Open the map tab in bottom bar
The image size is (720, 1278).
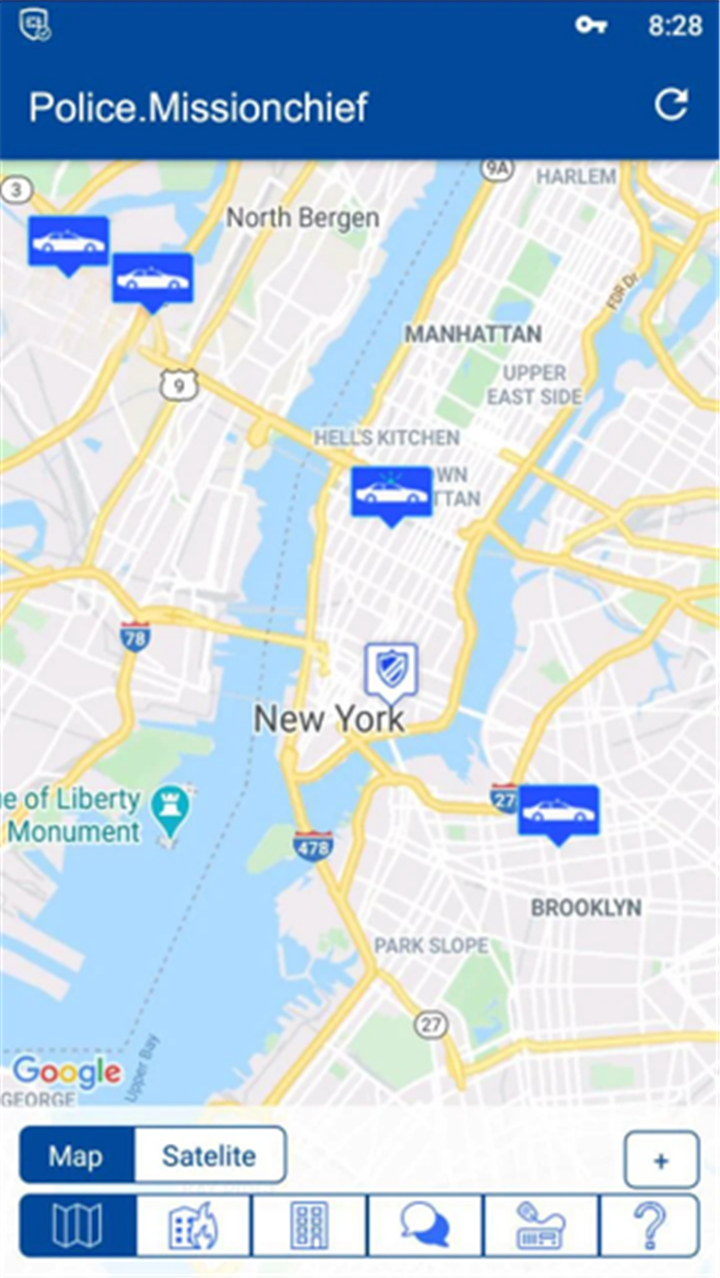pos(78,1225)
